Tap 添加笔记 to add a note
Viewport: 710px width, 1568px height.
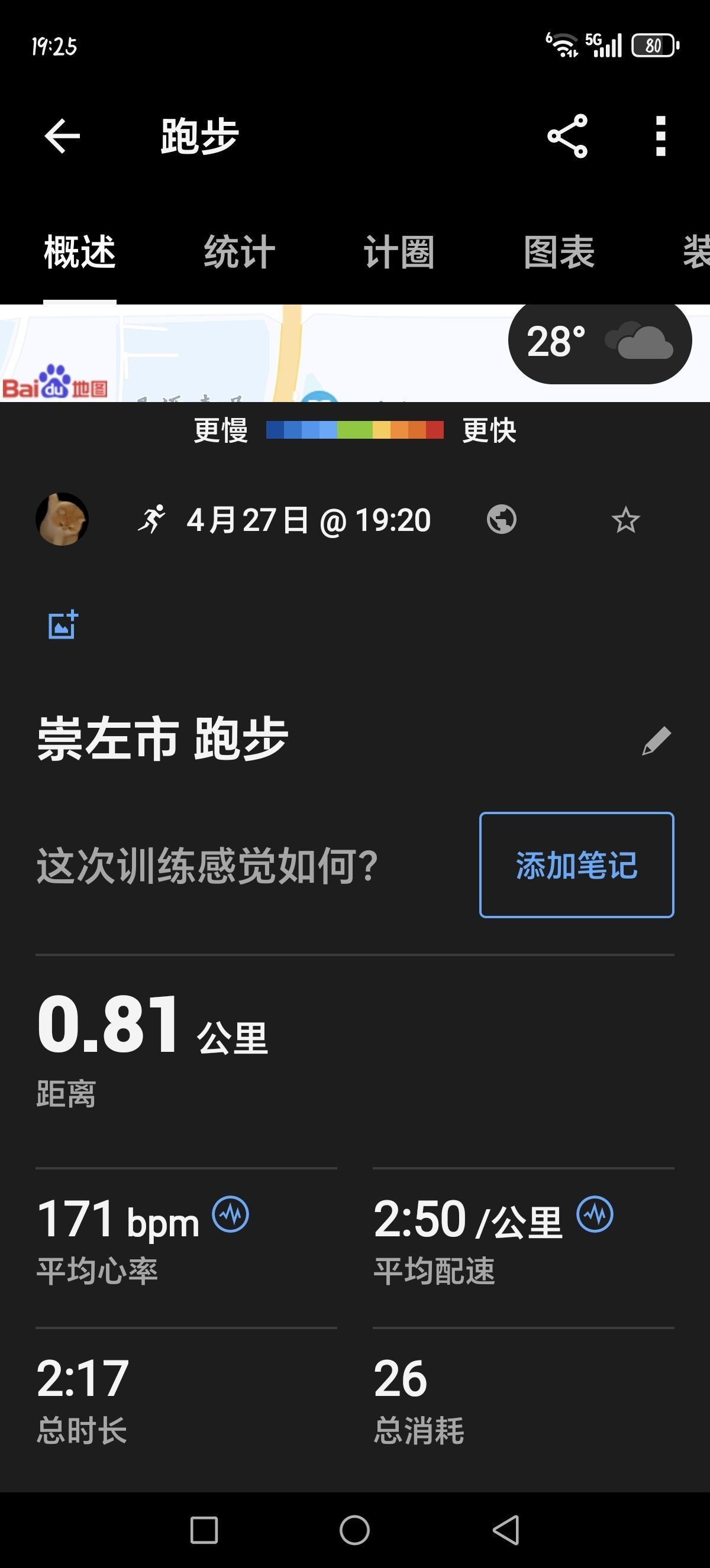coord(576,864)
